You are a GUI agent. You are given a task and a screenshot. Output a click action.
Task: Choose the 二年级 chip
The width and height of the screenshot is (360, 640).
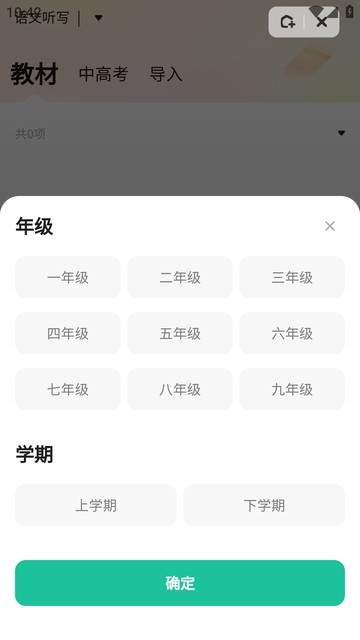click(180, 277)
